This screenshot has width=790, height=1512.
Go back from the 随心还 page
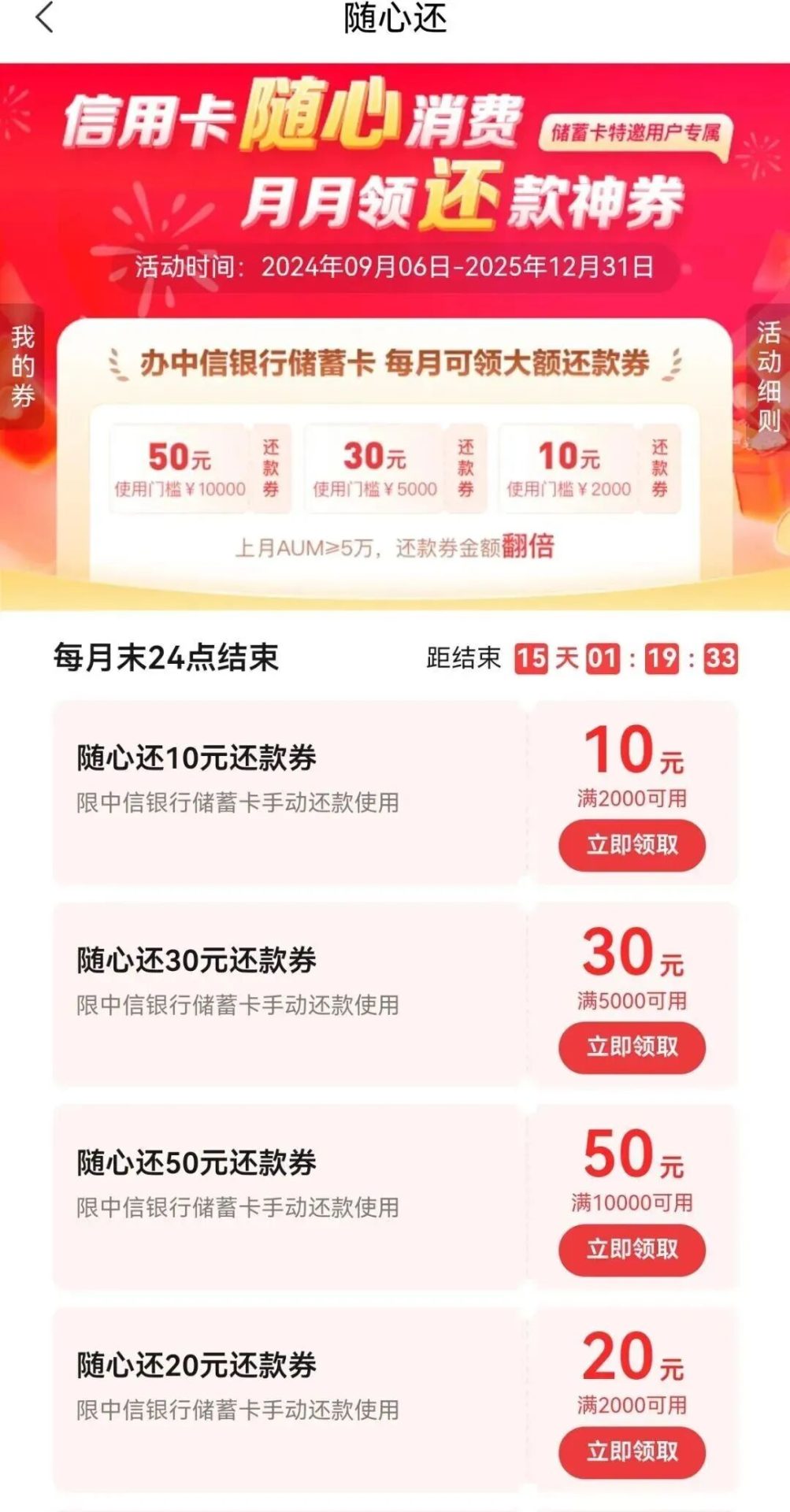(x=45, y=18)
